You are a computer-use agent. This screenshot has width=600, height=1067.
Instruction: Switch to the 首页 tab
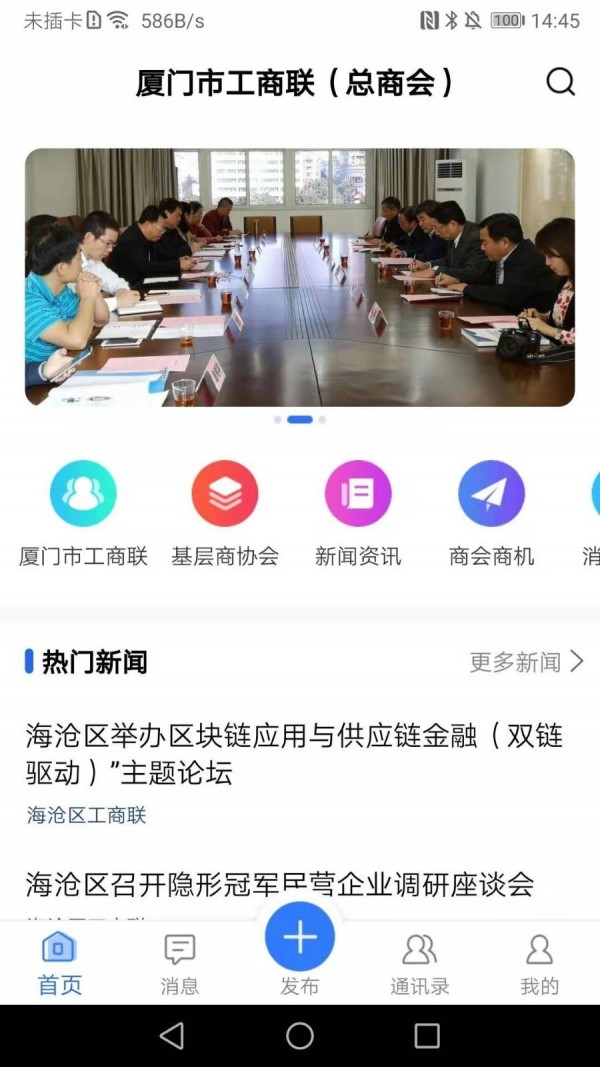click(59, 963)
